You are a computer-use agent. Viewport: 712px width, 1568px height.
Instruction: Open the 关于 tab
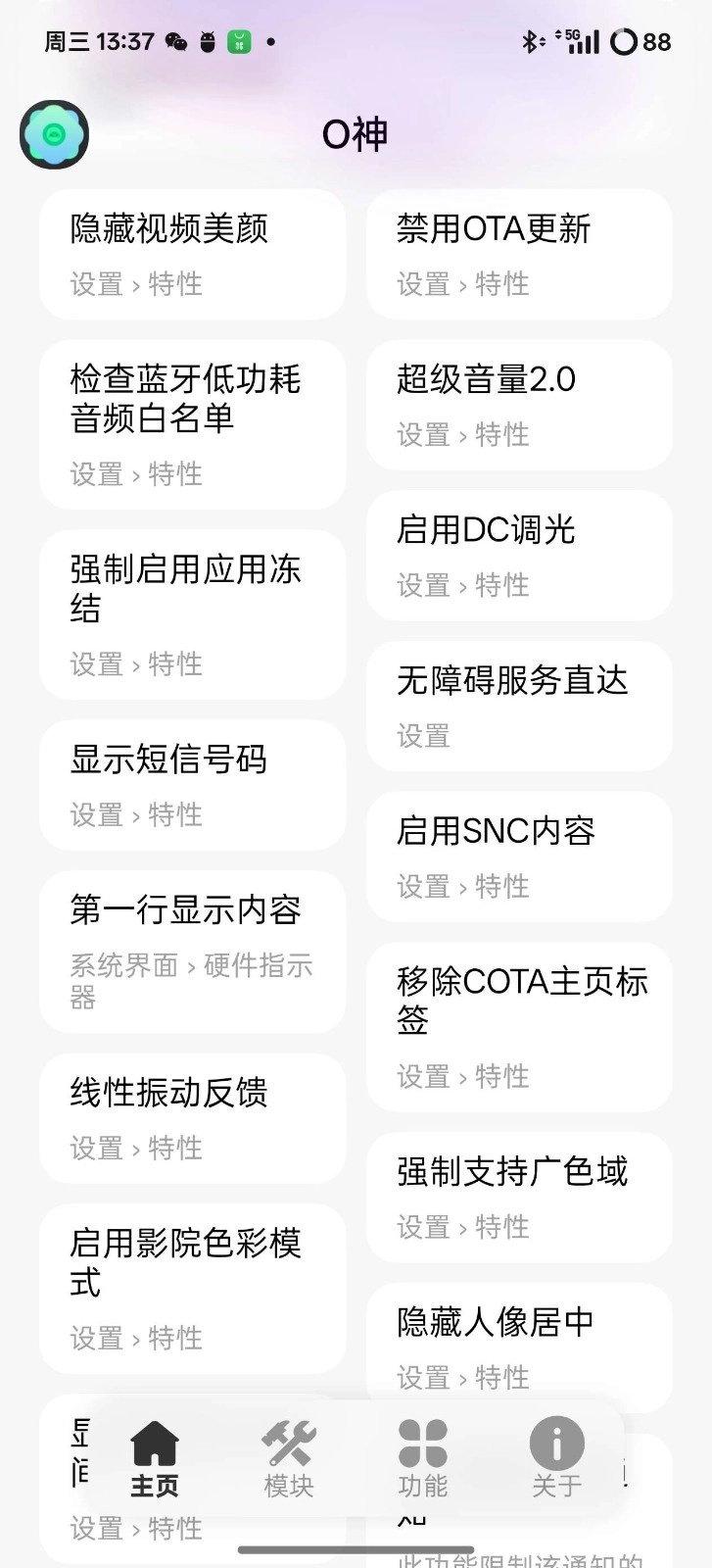click(556, 1459)
